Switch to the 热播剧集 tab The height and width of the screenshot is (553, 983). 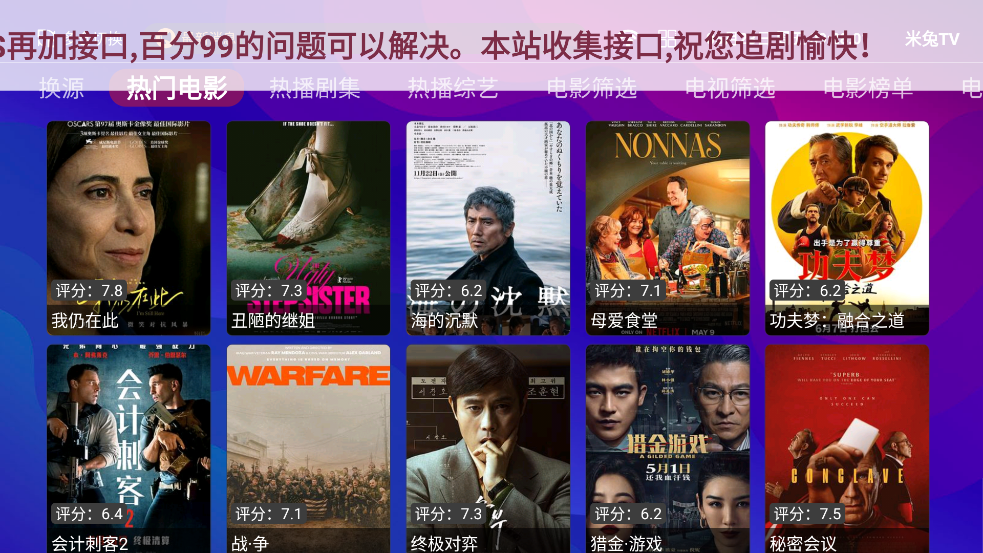(x=314, y=89)
